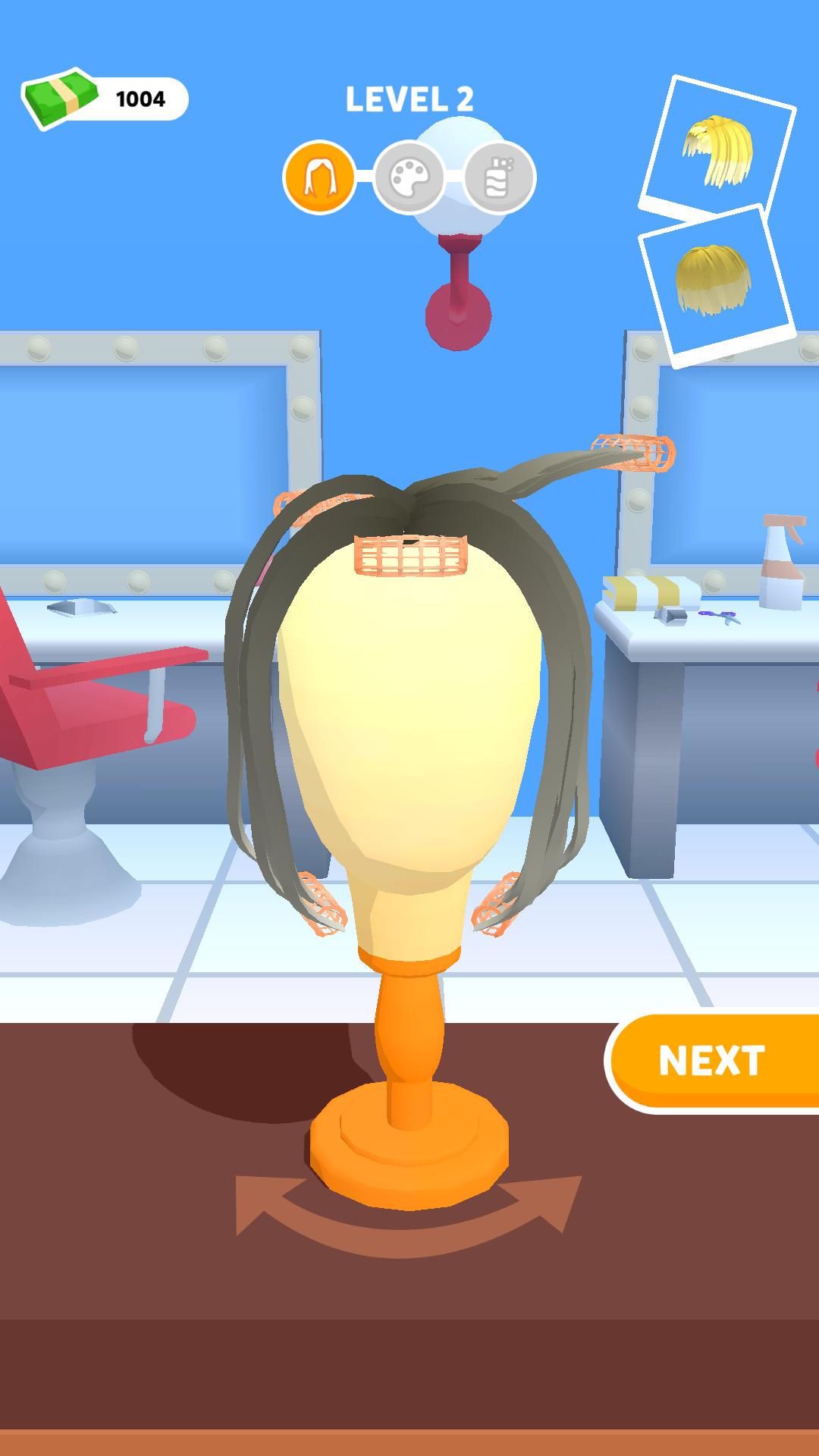This screenshot has width=819, height=1456.
Task: Select the color palette step icon
Action: click(409, 178)
